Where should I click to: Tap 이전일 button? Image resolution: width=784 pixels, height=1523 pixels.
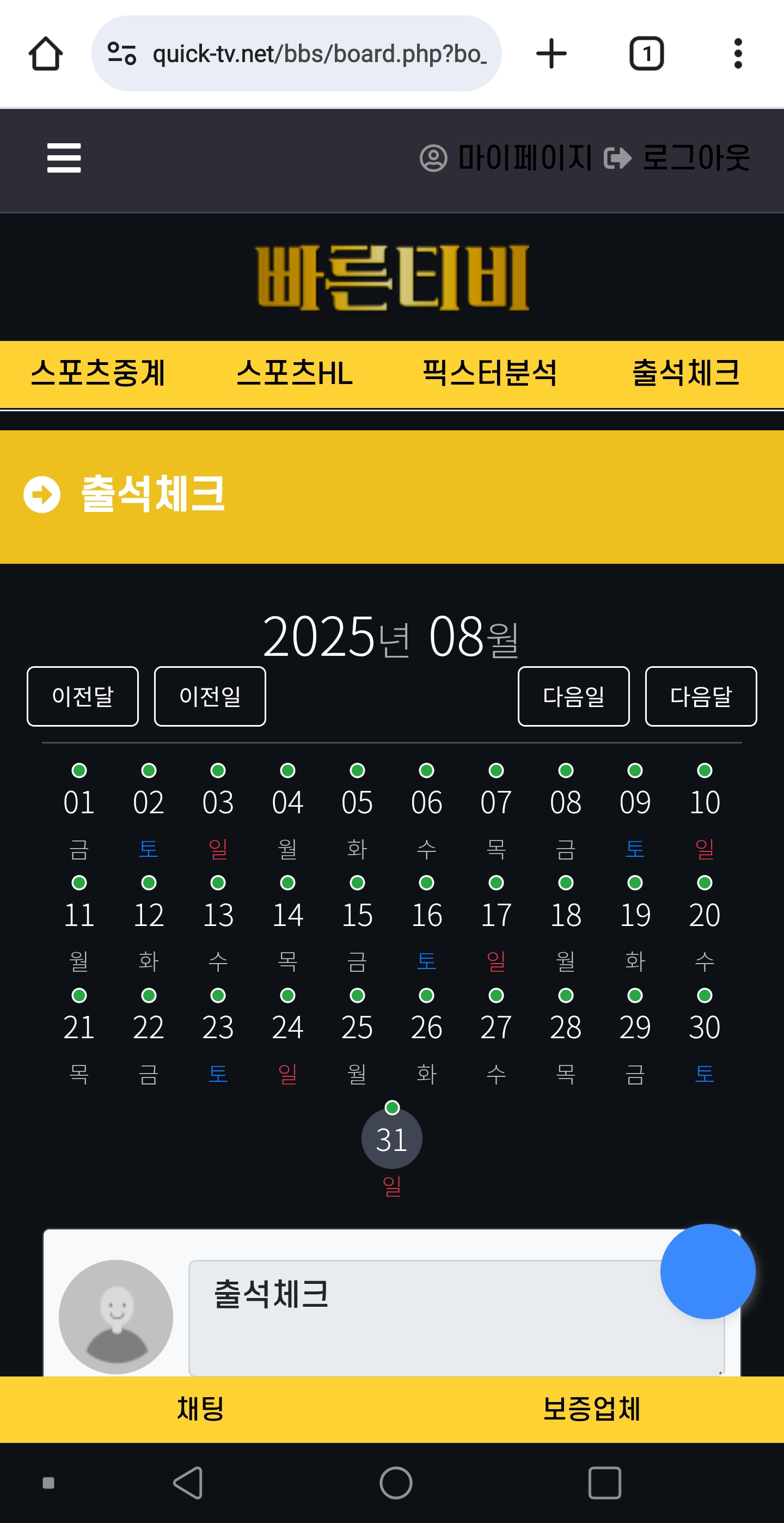(x=210, y=696)
